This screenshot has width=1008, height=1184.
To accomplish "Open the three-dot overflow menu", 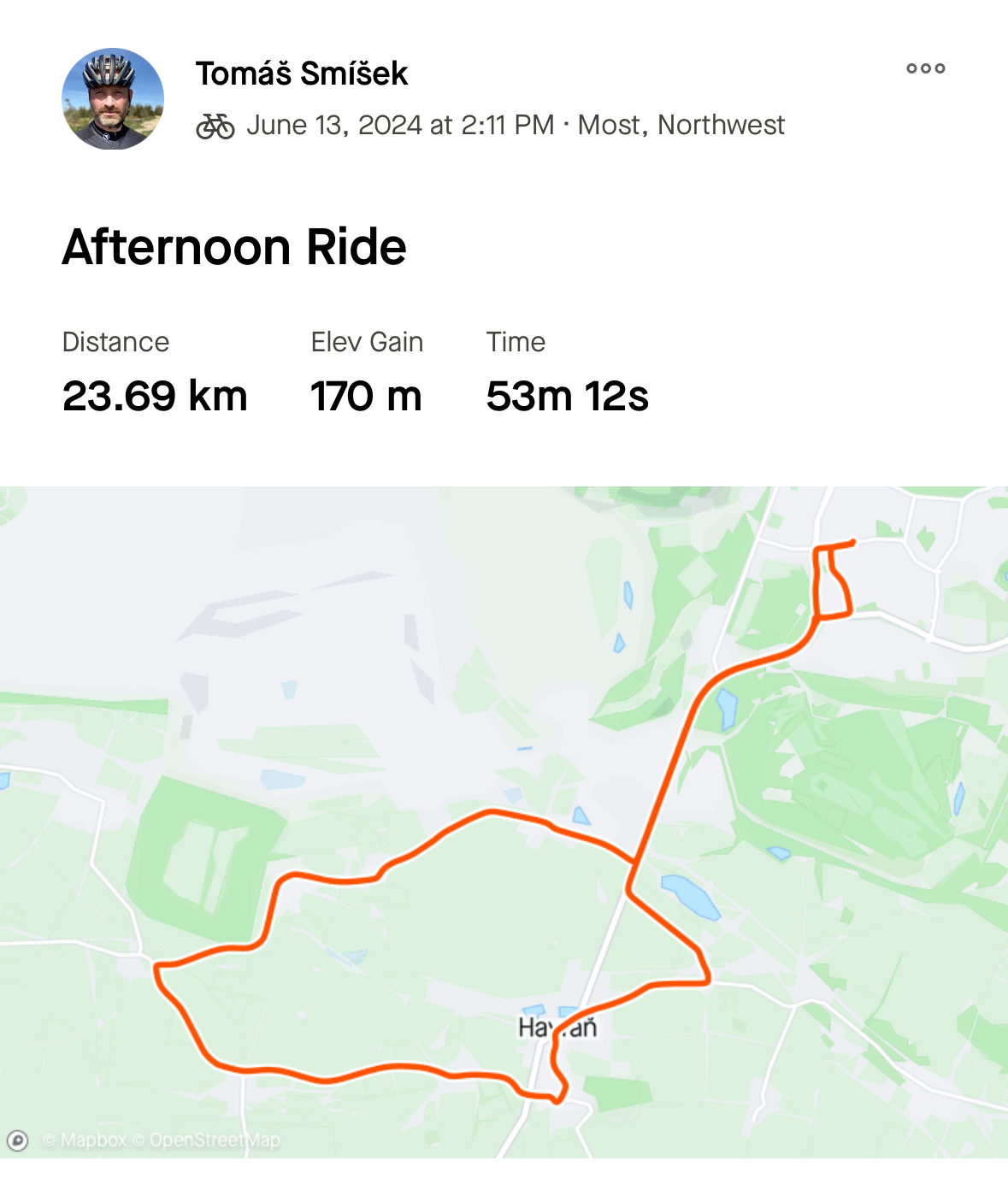I will click(x=925, y=68).
